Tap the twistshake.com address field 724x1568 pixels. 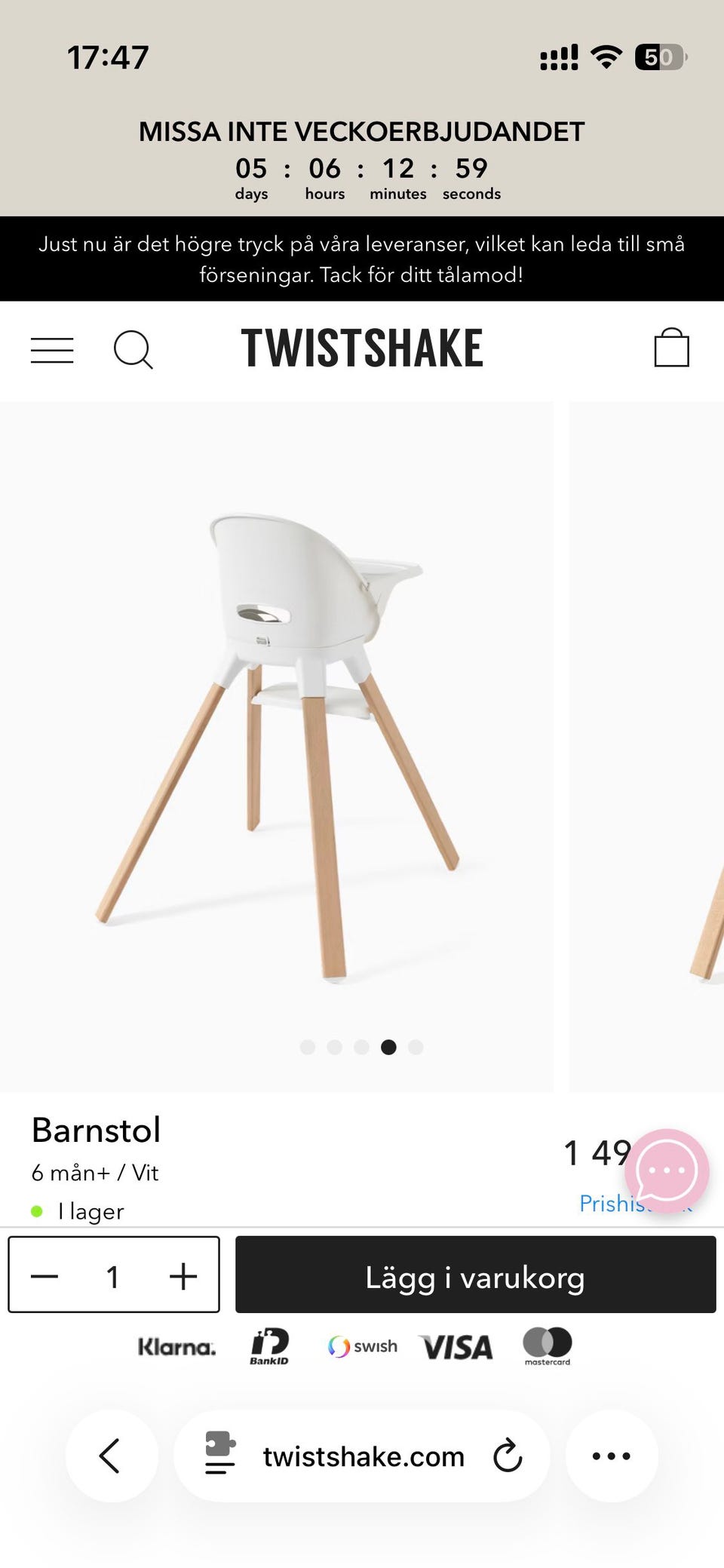click(364, 1456)
